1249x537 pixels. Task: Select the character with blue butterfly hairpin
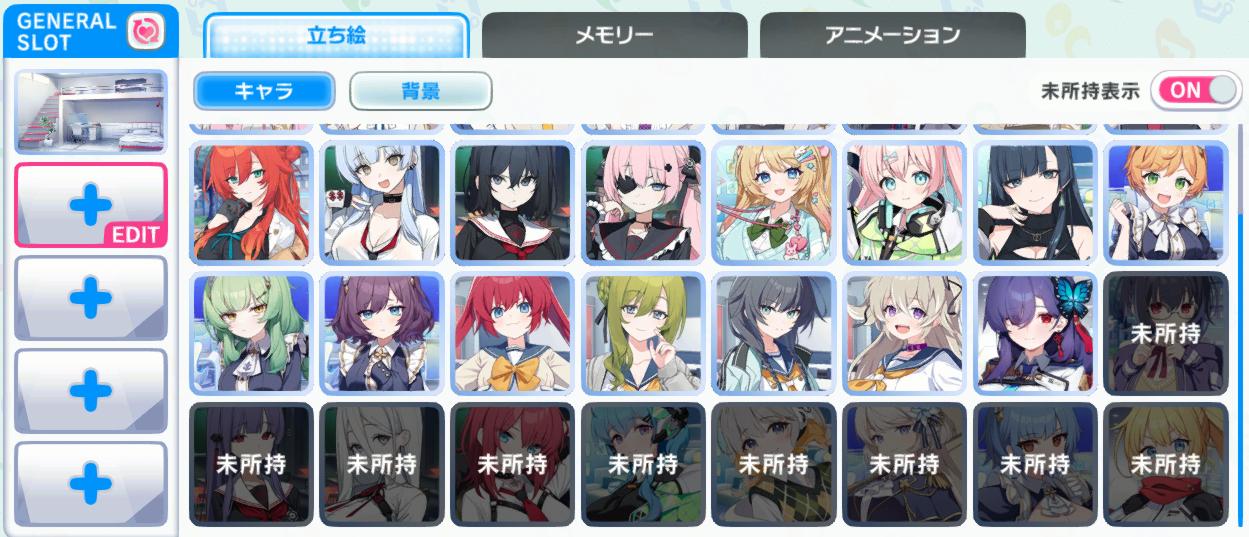[x=1035, y=333]
